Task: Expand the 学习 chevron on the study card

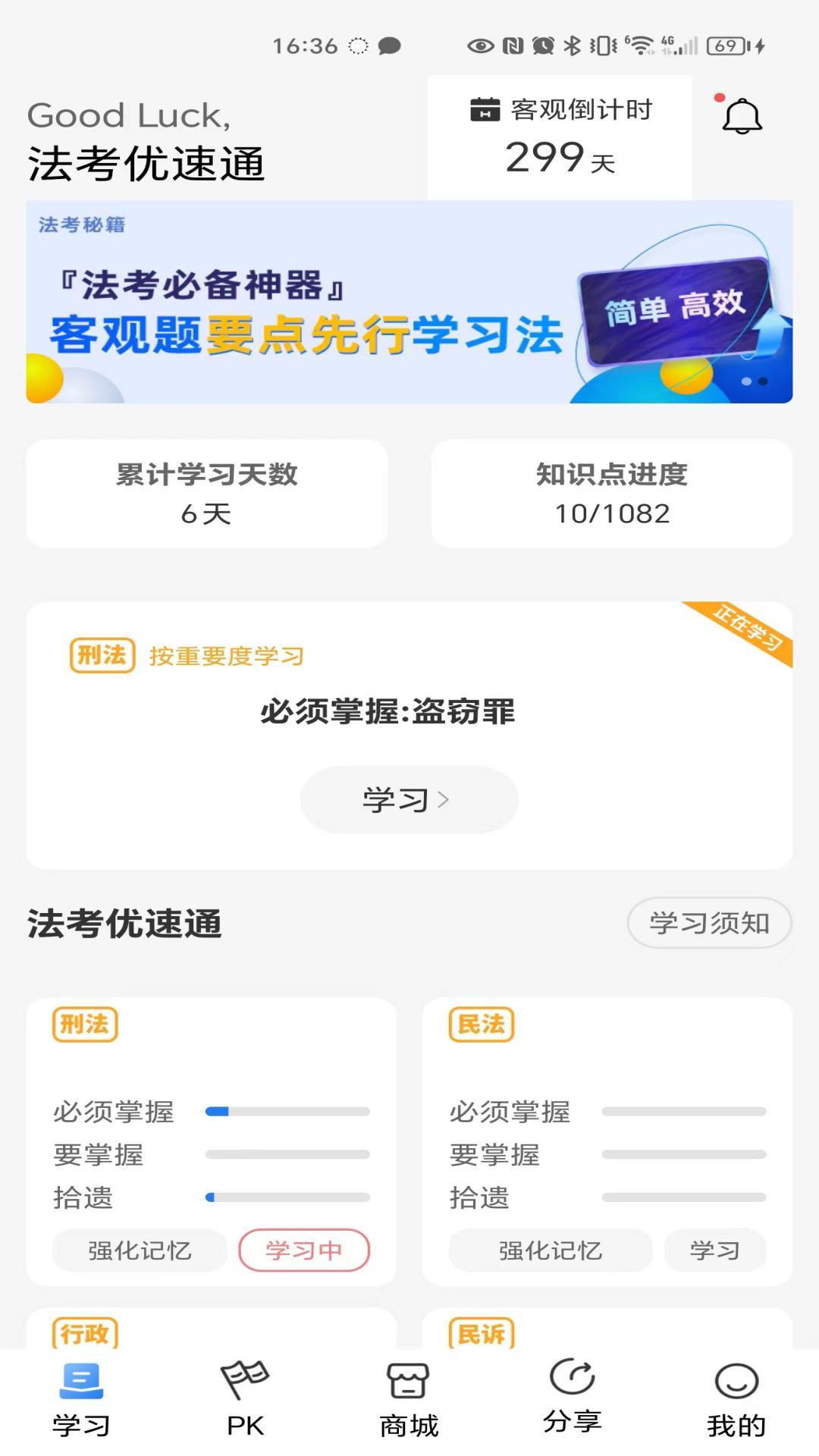Action: (444, 799)
